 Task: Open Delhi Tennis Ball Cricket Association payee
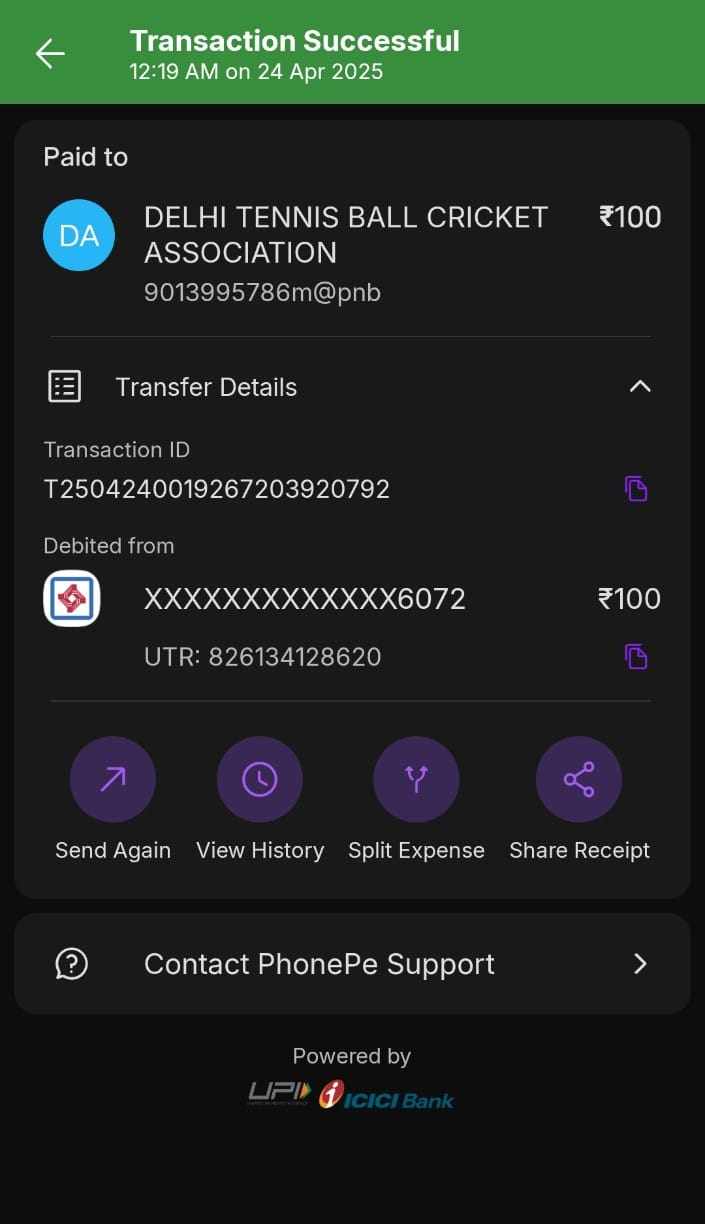(345, 235)
